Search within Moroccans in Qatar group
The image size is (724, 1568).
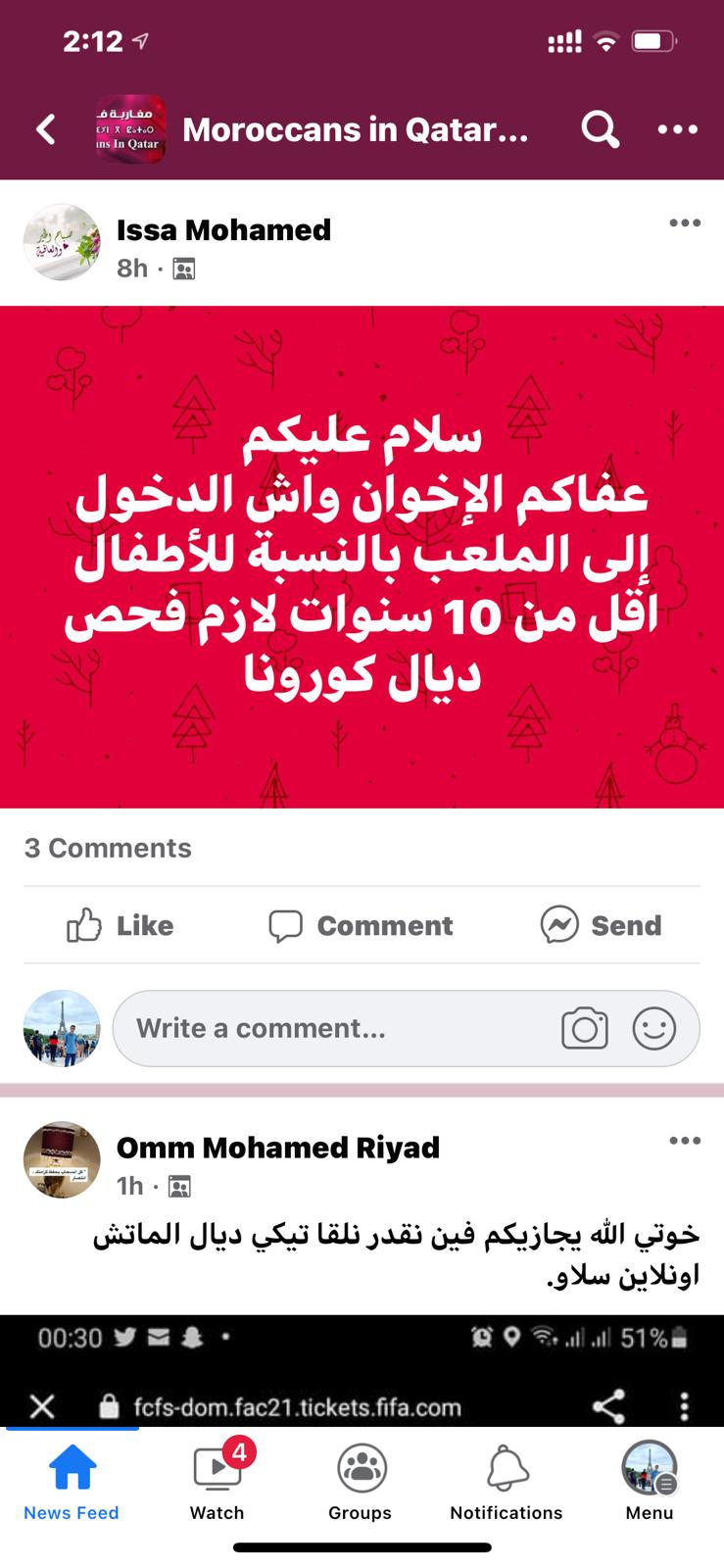[600, 129]
